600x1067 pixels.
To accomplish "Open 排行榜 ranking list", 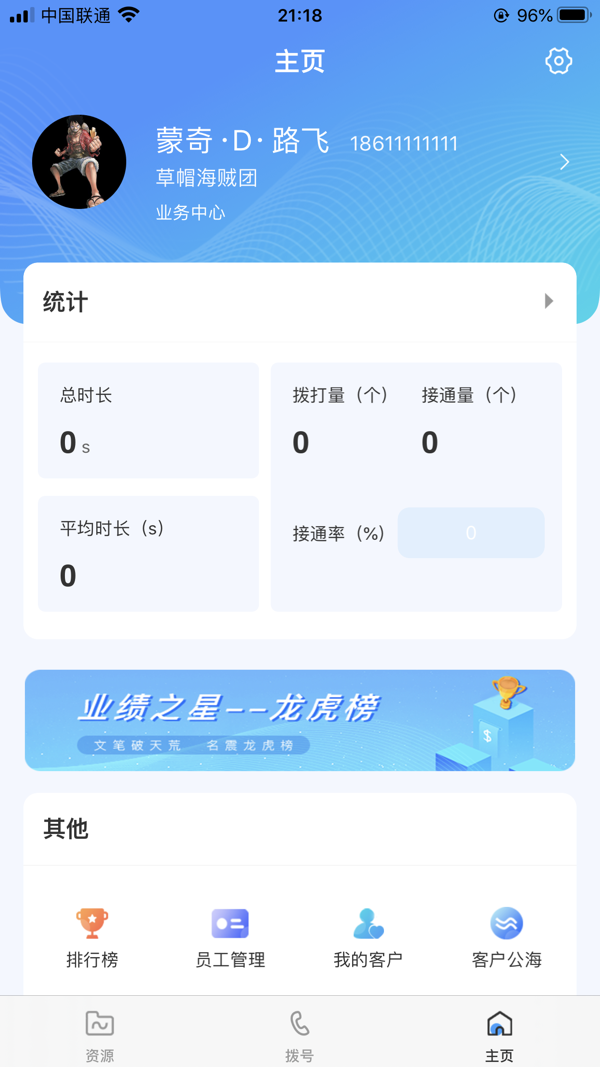I will pyautogui.click(x=92, y=937).
